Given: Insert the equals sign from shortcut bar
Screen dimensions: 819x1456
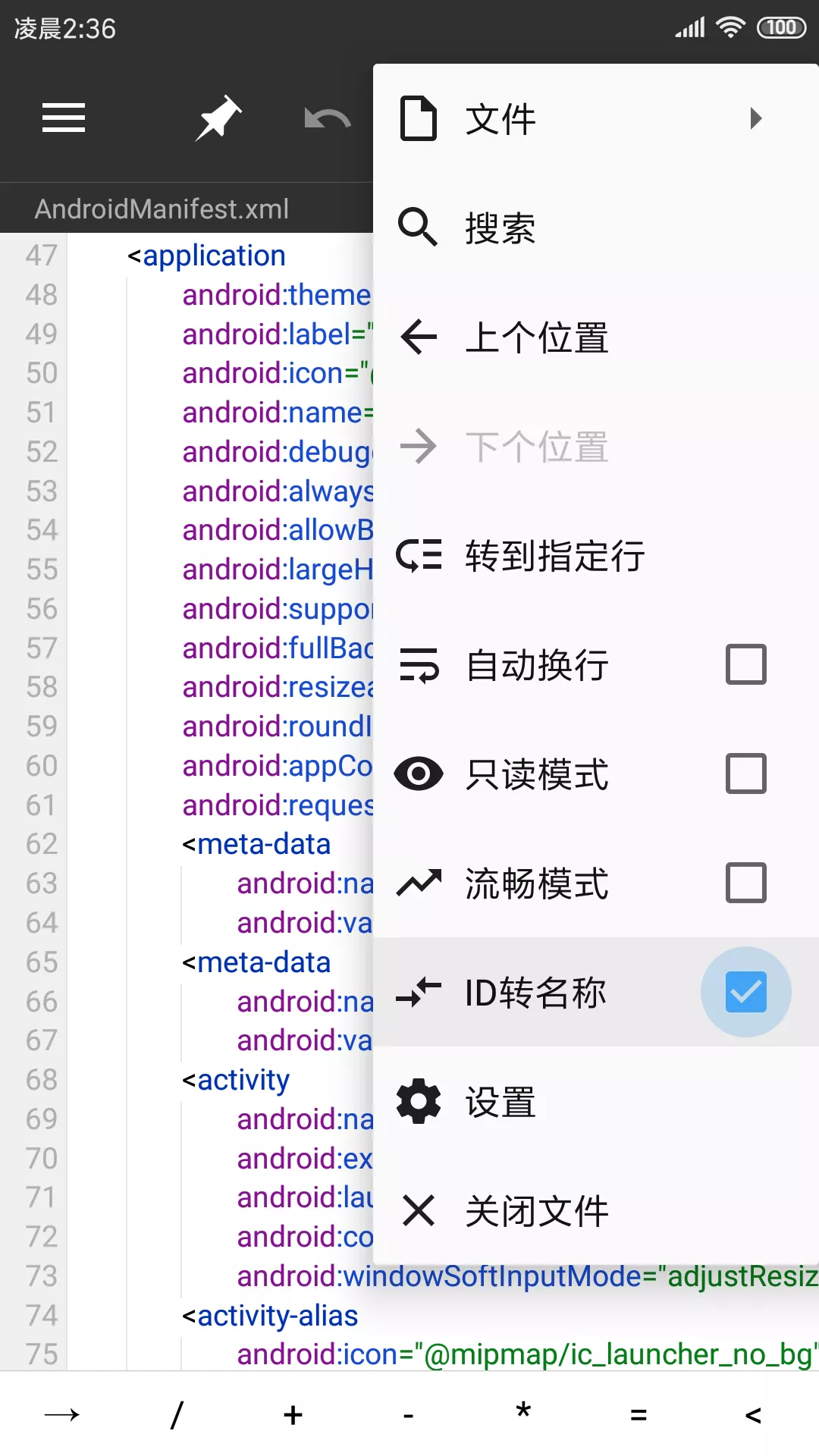Looking at the screenshot, I should (639, 1414).
